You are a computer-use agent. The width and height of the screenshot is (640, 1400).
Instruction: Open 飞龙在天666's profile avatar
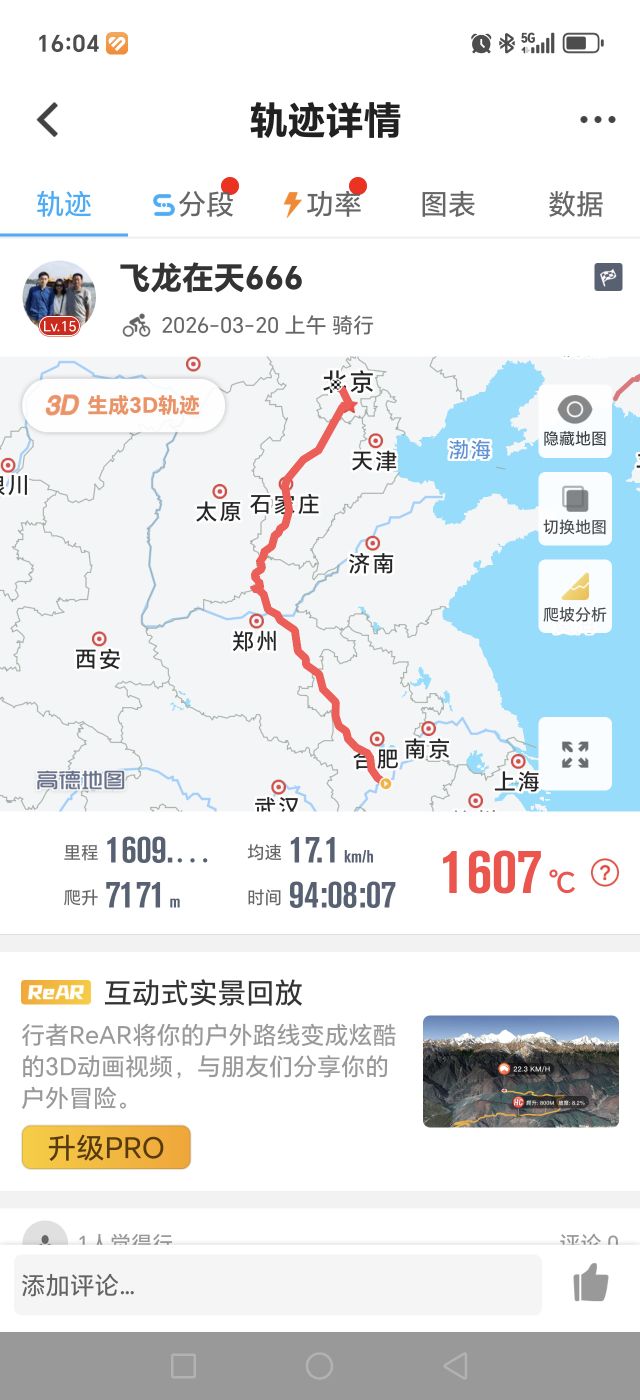coord(59,299)
